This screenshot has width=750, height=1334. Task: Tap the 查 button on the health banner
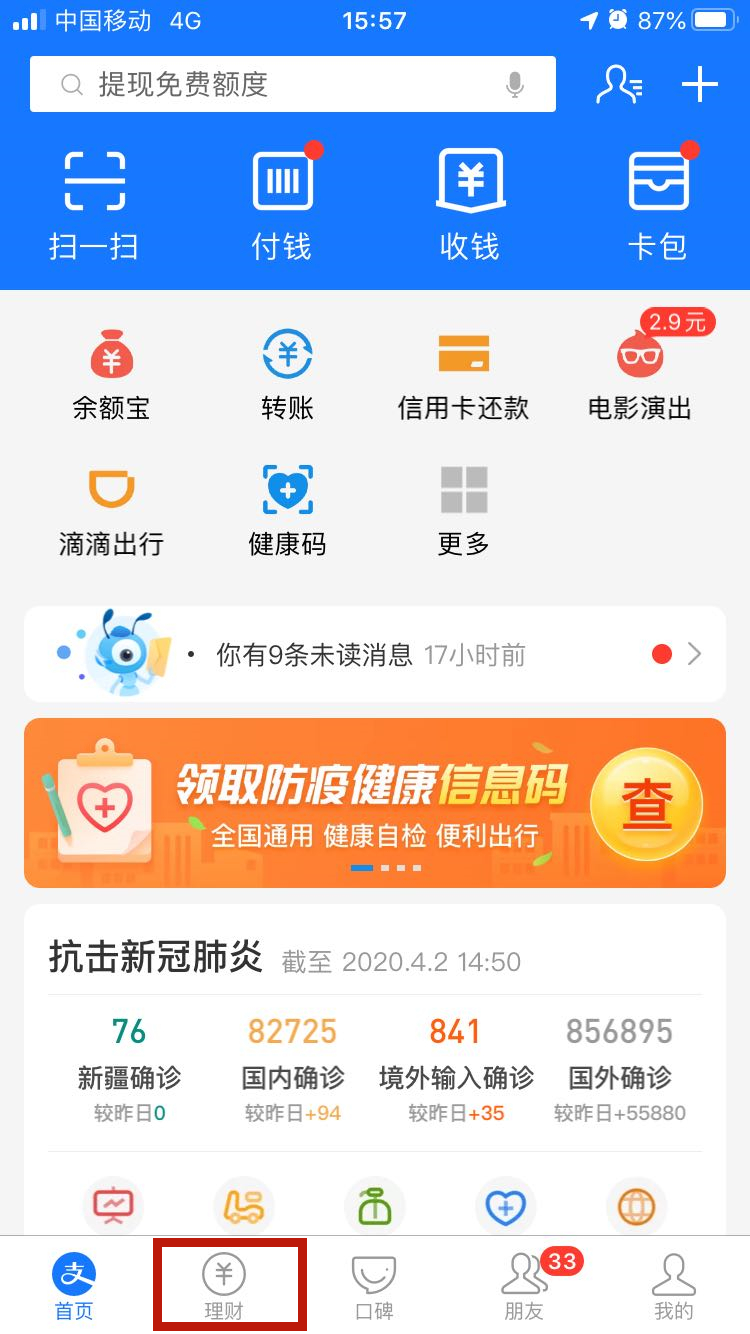[647, 803]
